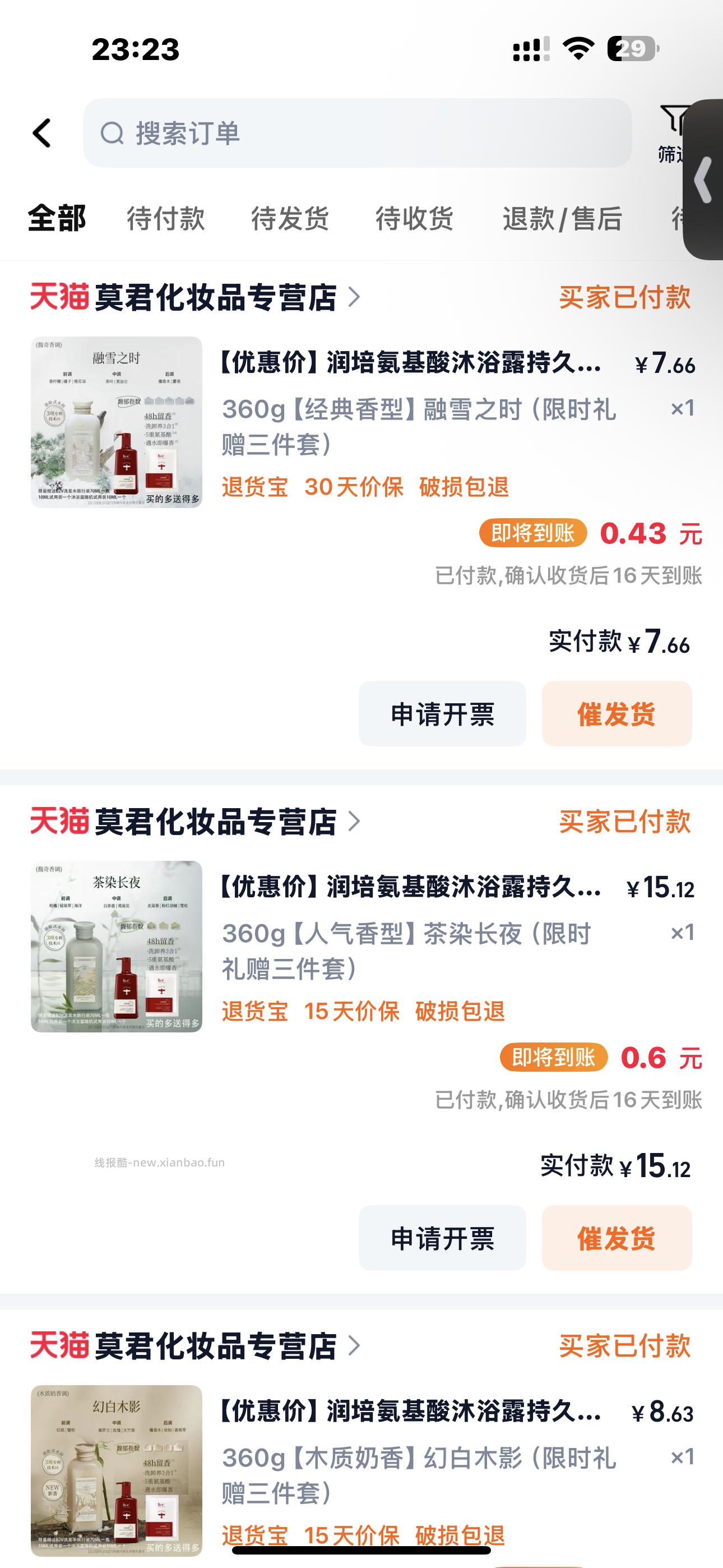Open the 茶染长夜 product thumbnail
Screen dimensions: 723x1568
[x=116, y=946]
